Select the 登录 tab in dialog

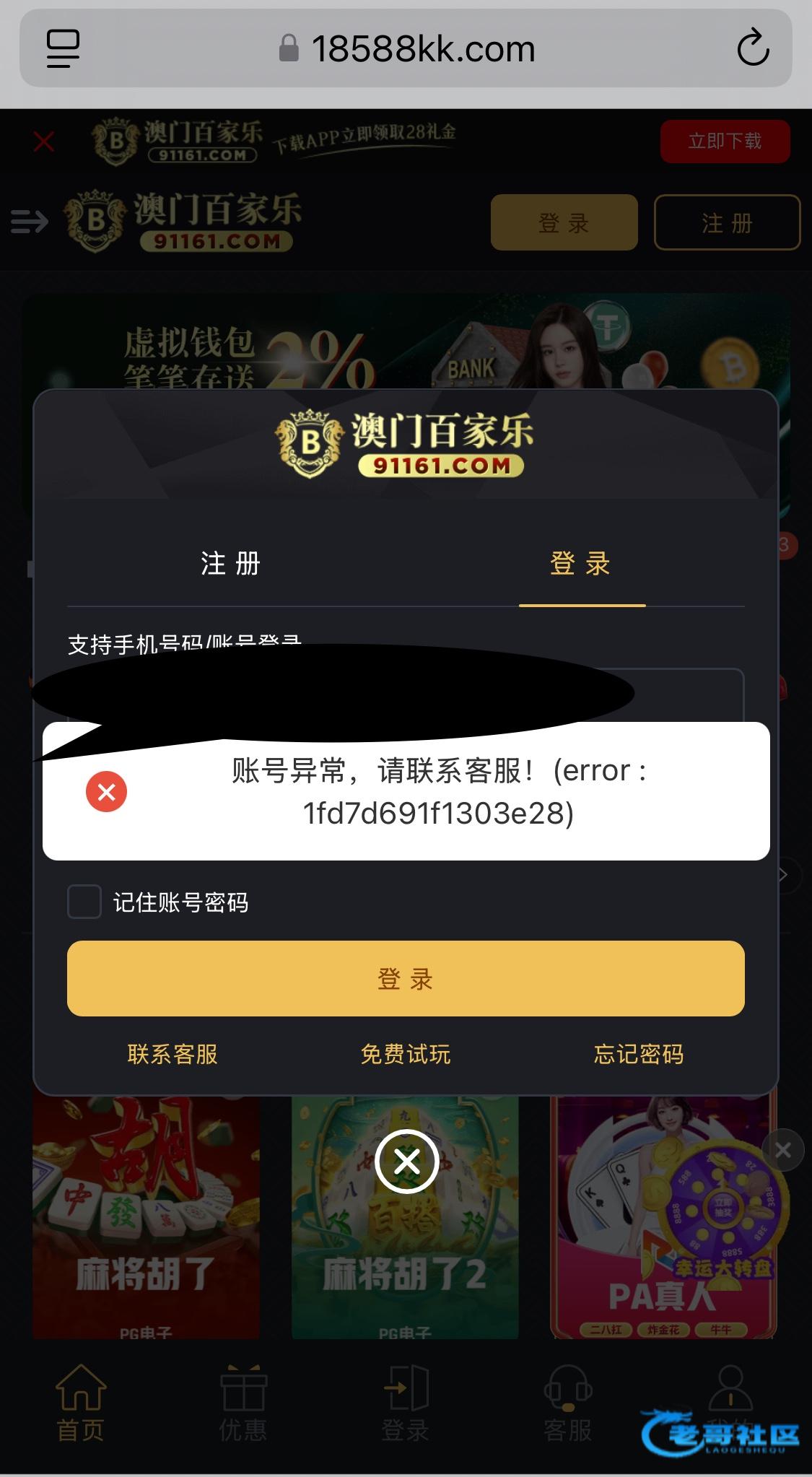(581, 564)
